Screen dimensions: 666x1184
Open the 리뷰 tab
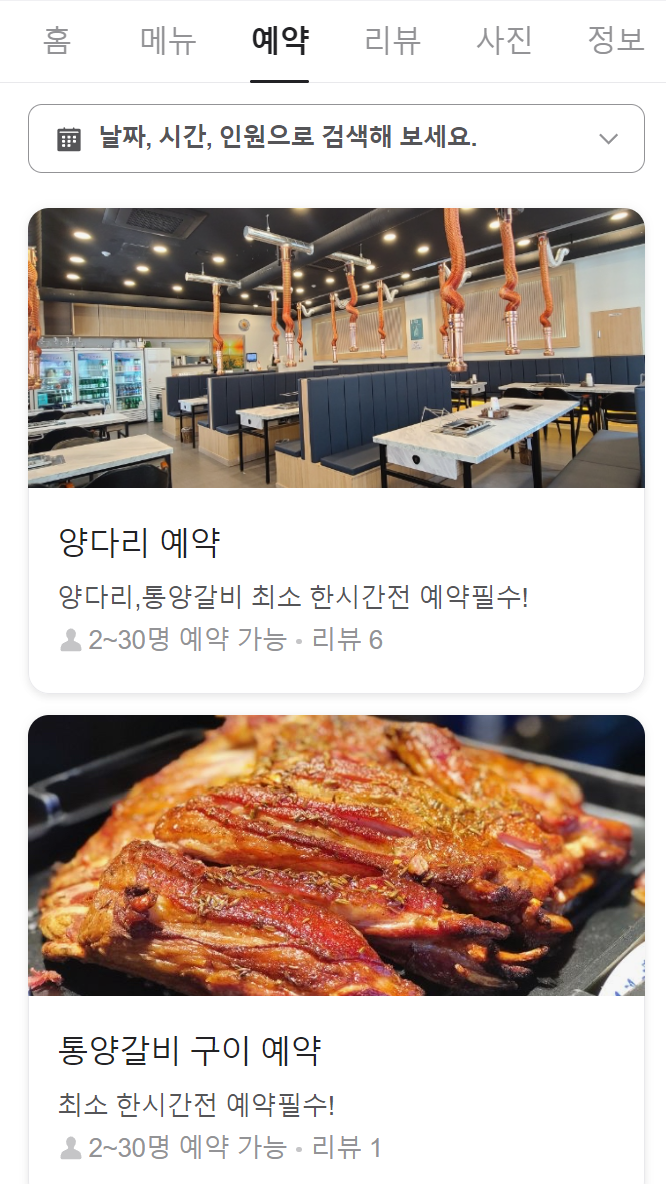(392, 41)
